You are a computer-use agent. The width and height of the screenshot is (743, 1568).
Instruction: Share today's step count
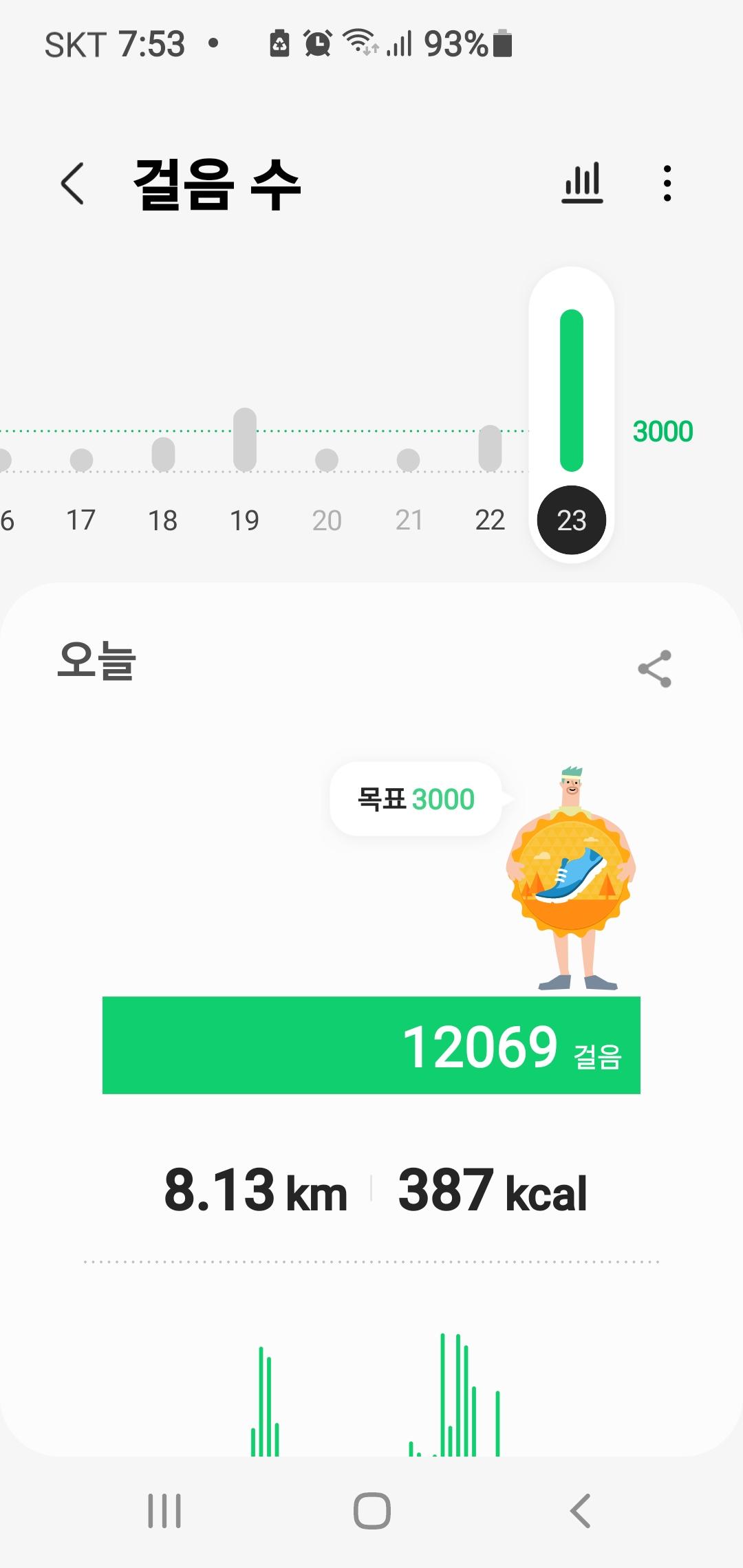tap(654, 668)
